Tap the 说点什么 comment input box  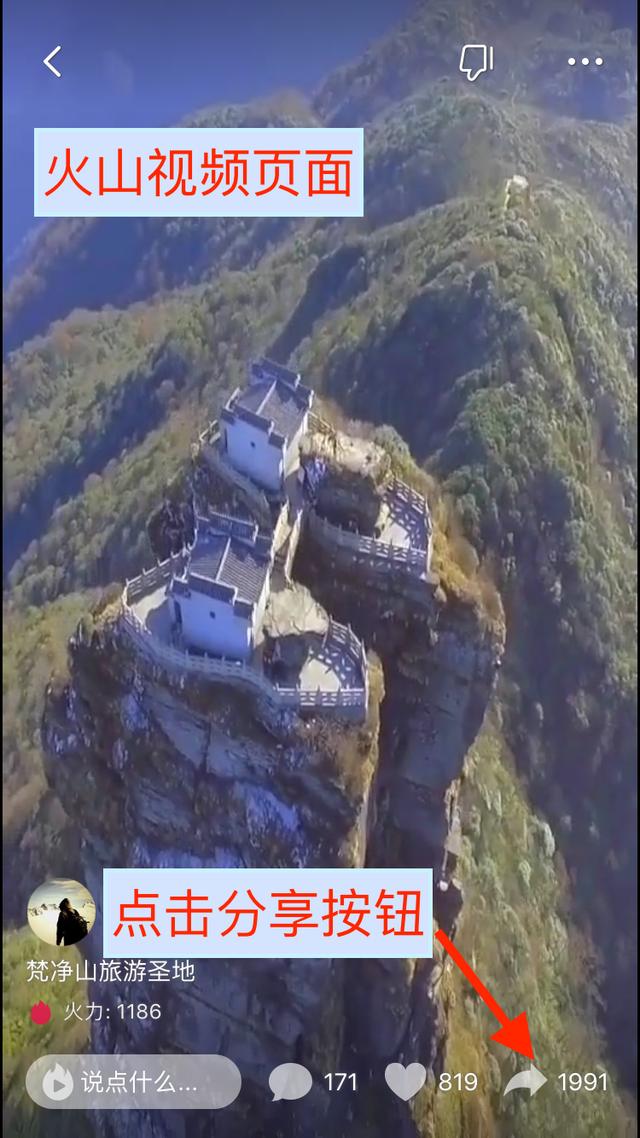[134, 1082]
